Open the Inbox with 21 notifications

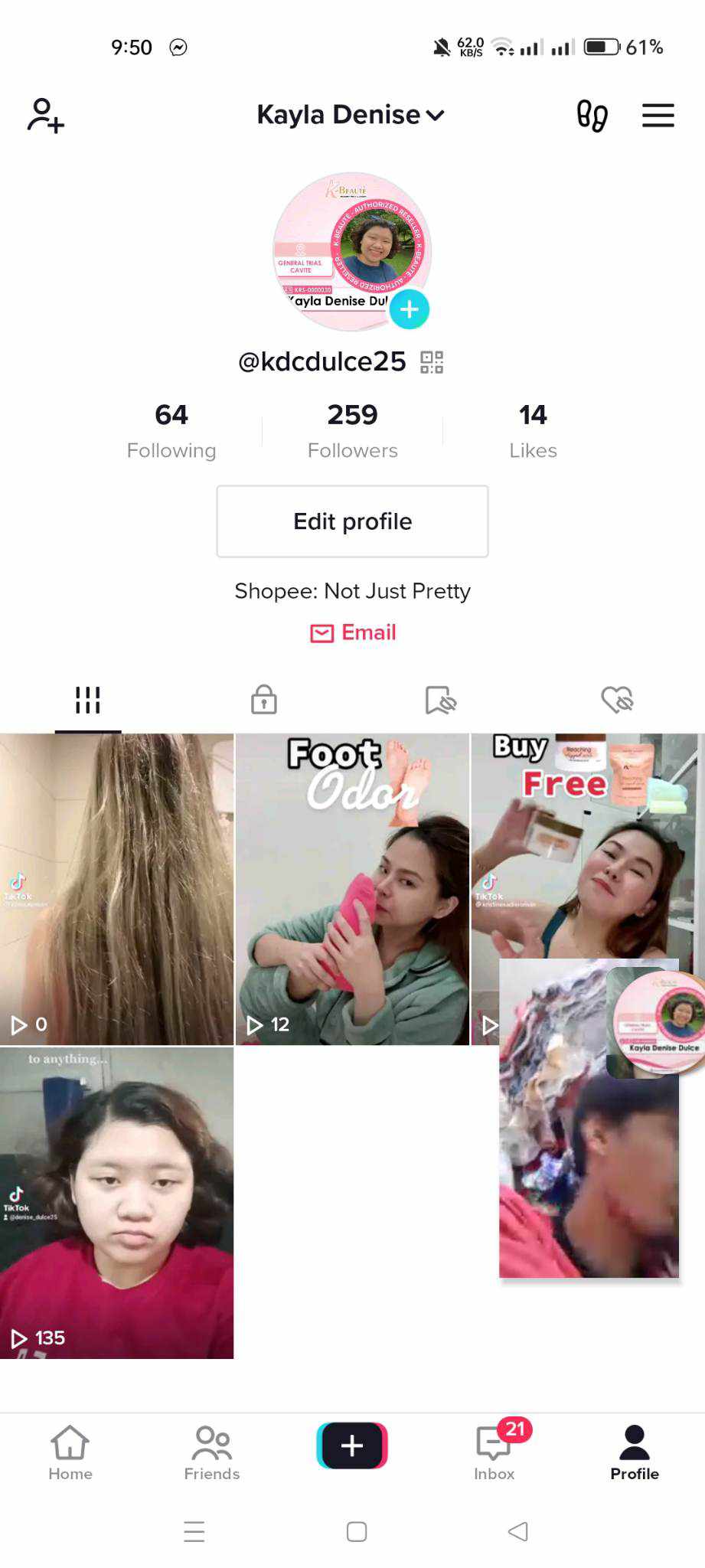494,1452
